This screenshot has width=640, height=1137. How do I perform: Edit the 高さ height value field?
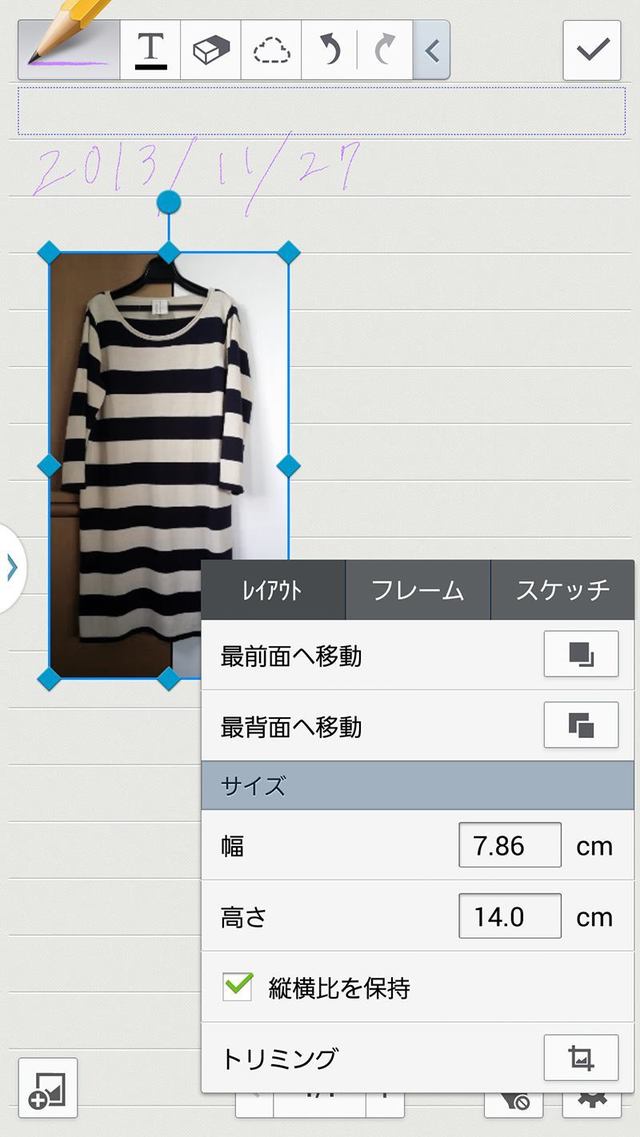[509, 916]
